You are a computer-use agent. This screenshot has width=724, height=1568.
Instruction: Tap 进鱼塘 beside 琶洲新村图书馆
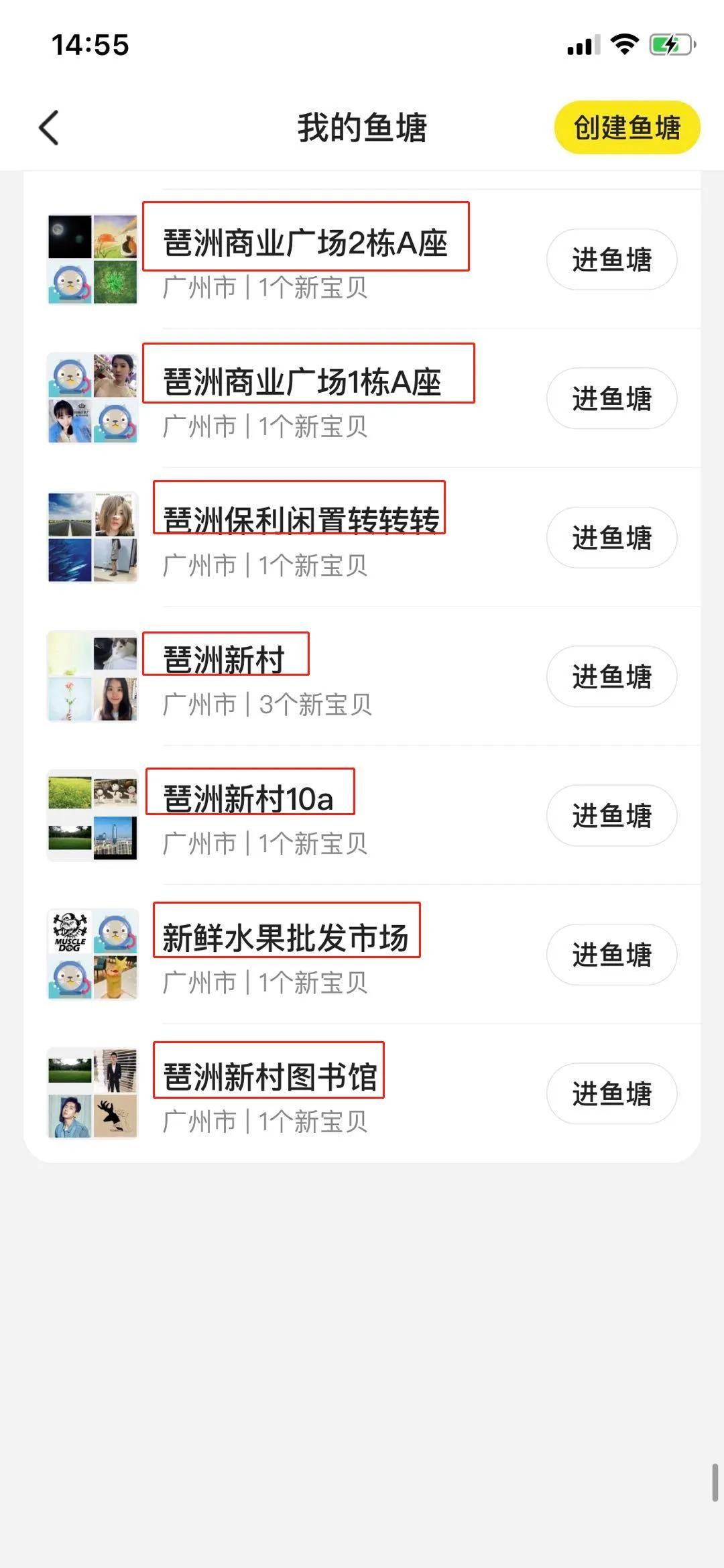pos(611,1093)
